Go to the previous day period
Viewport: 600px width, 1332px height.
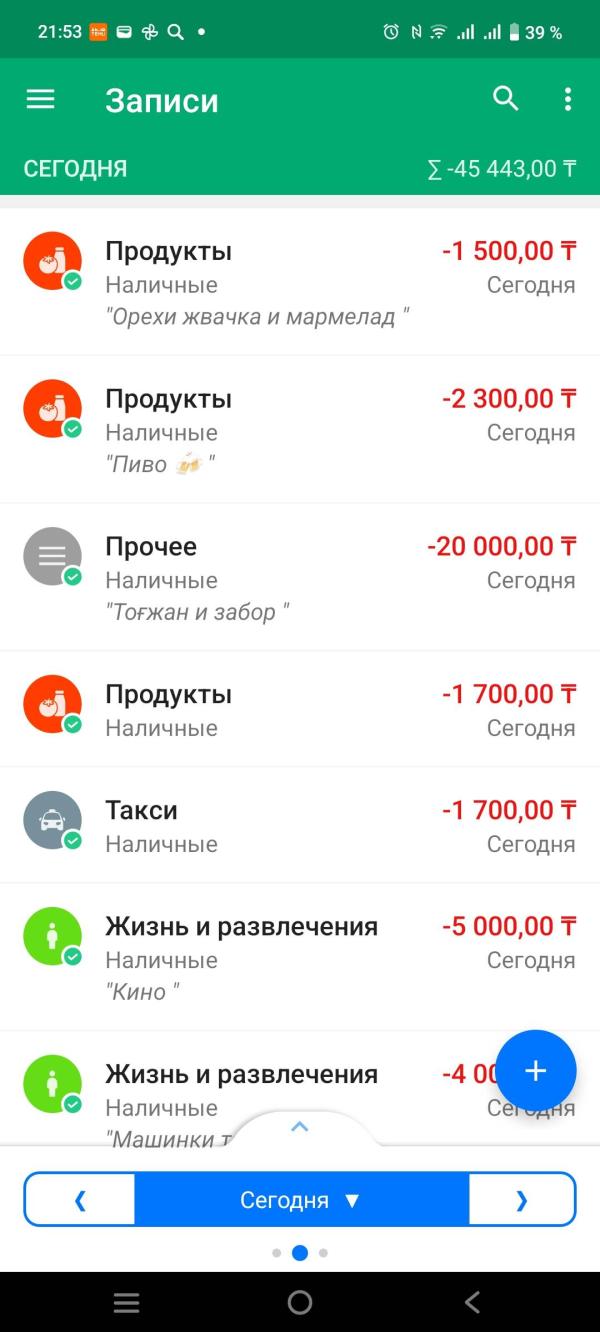coord(80,1200)
